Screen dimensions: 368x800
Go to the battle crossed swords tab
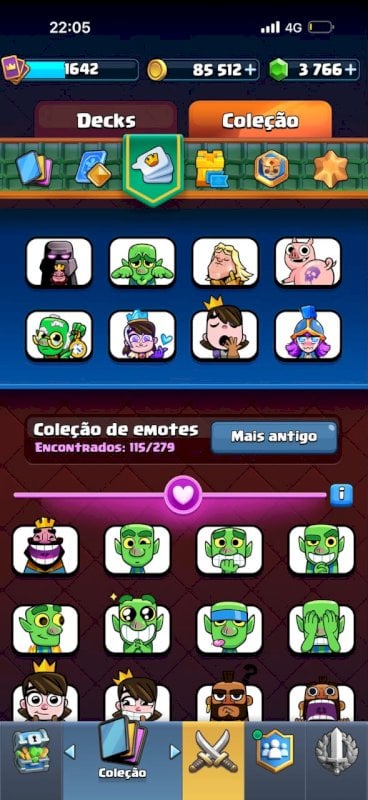pos(213,751)
